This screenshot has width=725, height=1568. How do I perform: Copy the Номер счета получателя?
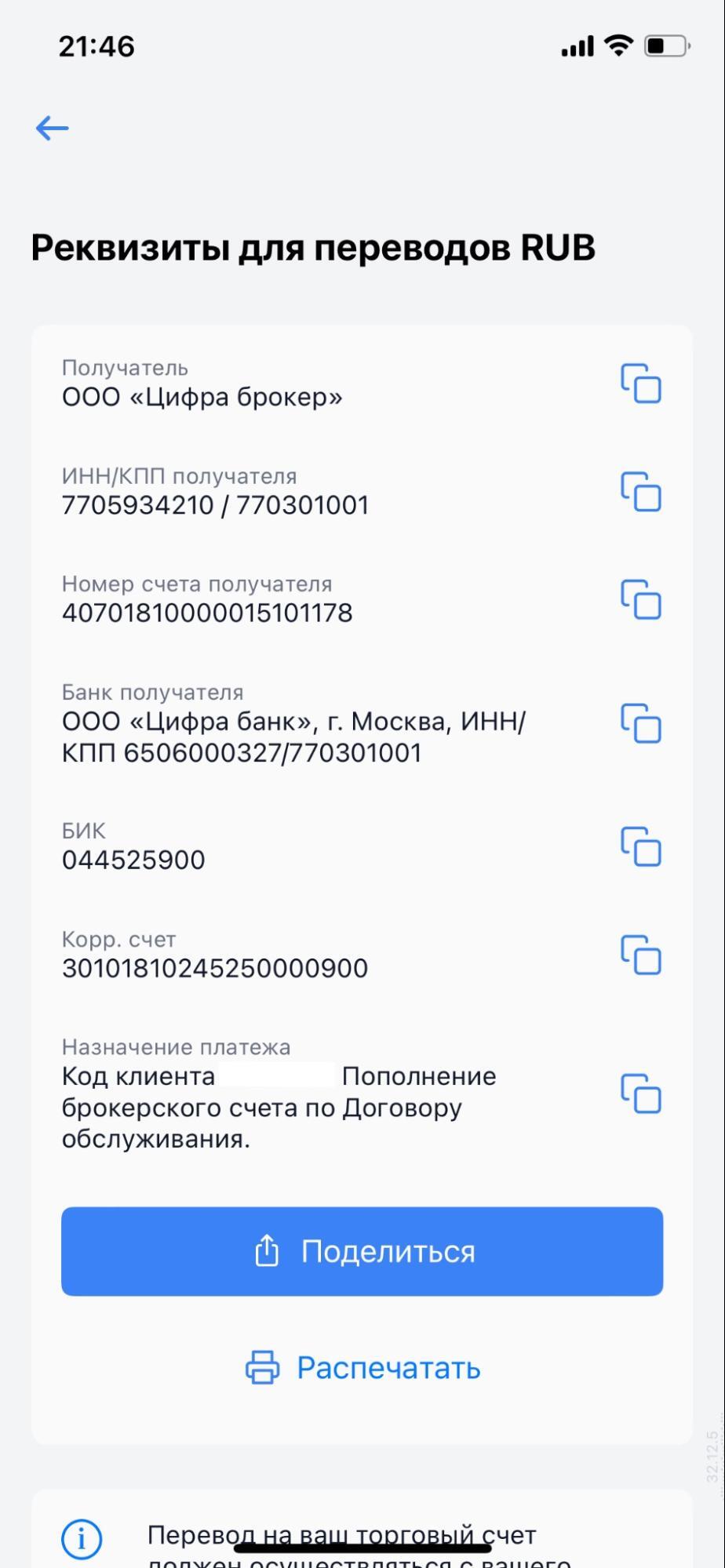click(x=641, y=600)
